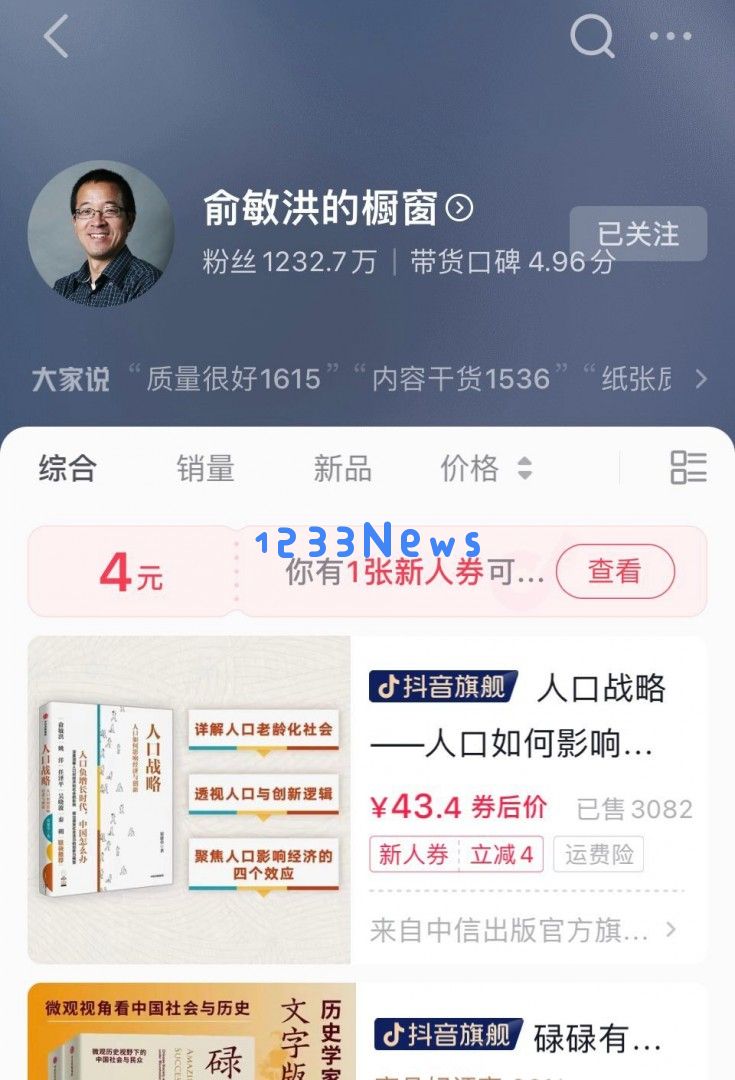The width and height of the screenshot is (735, 1080).
Task: Expand the 大家说 review tags arrow
Action: pos(701,379)
